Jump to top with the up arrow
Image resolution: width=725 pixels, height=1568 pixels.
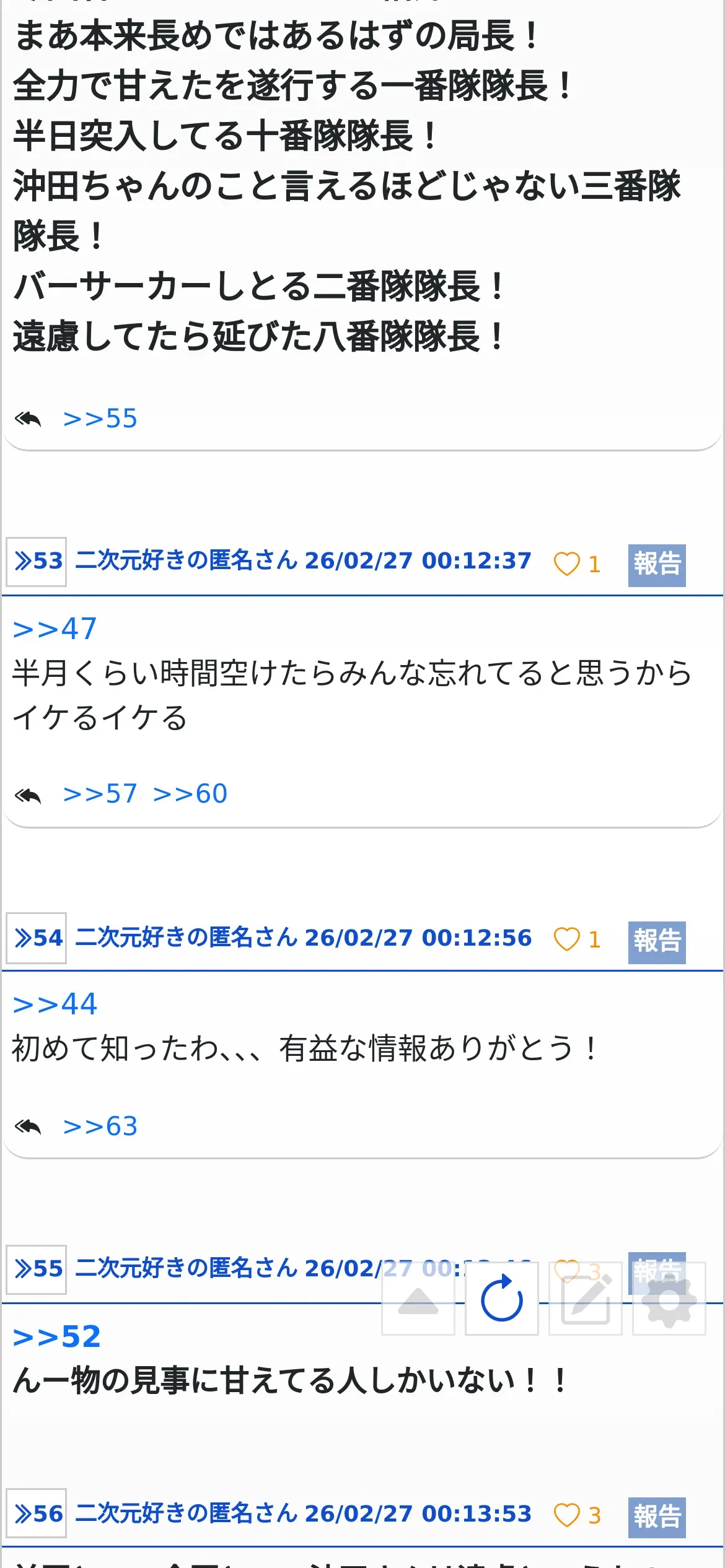[x=418, y=1299]
